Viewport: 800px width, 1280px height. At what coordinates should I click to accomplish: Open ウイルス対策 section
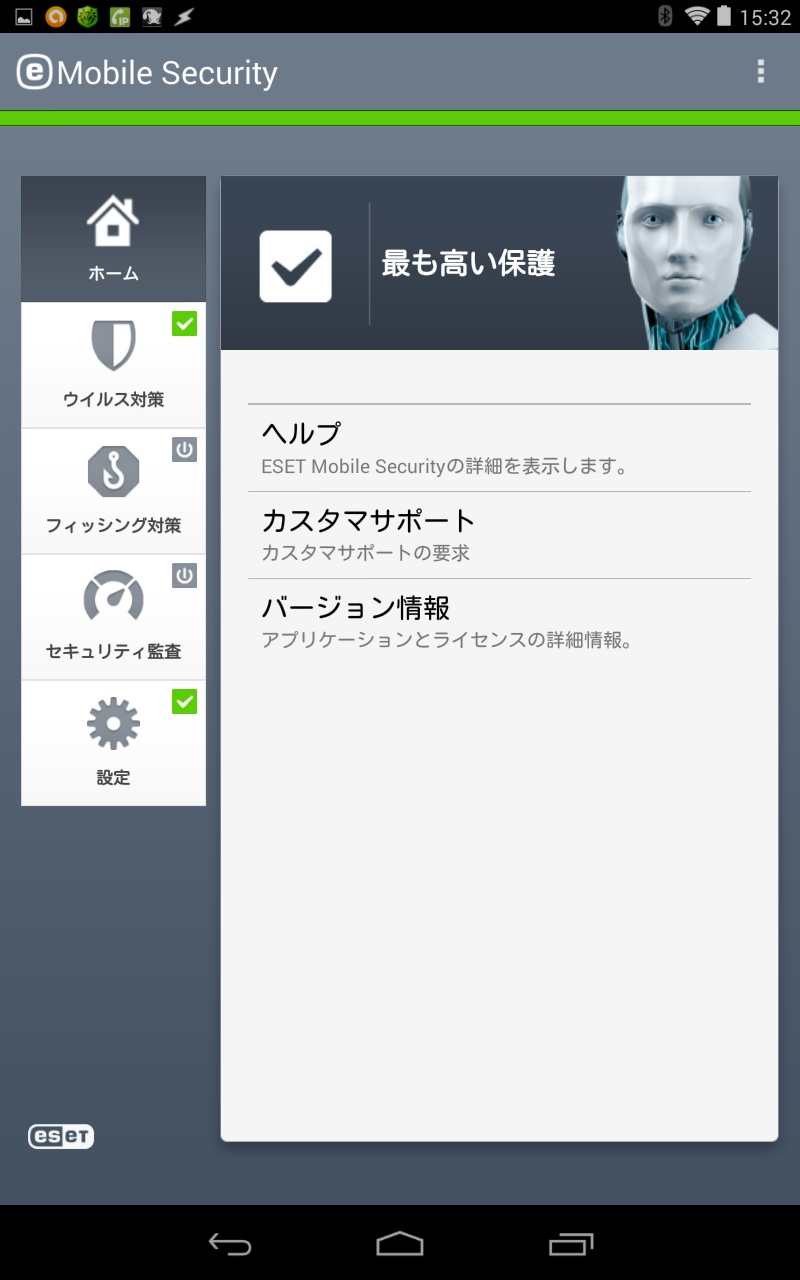[x=113, y=365]
